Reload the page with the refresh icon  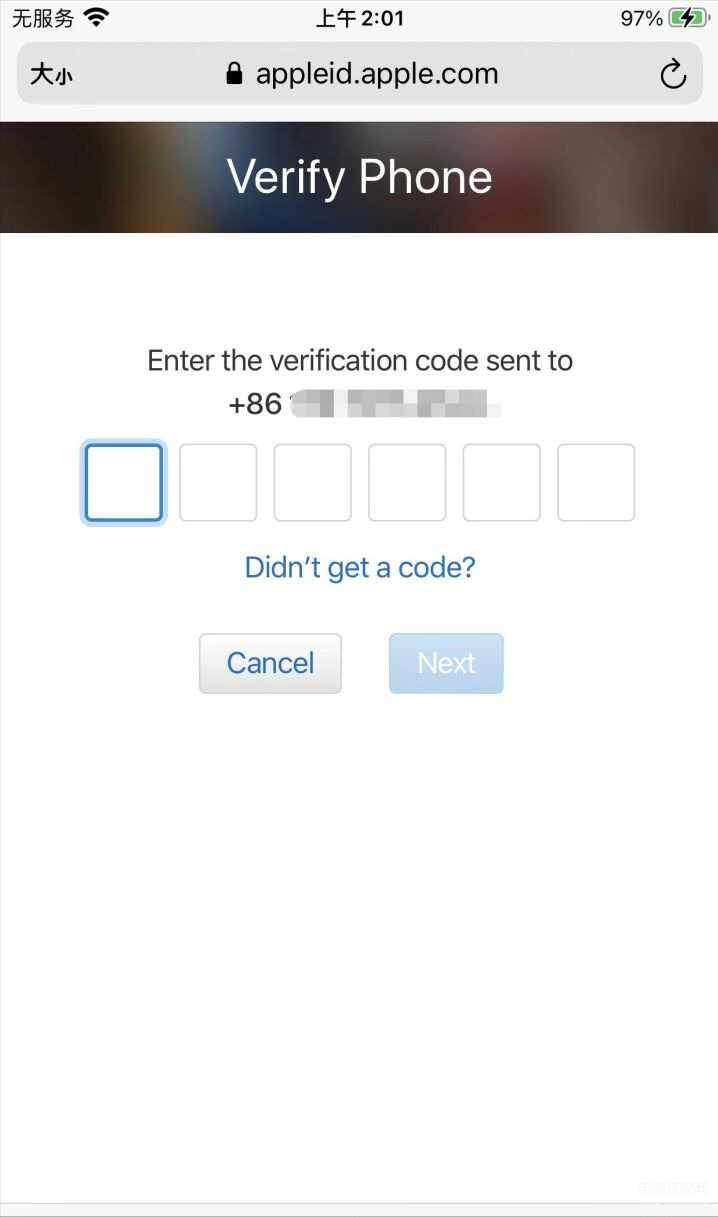coord(673,74)
